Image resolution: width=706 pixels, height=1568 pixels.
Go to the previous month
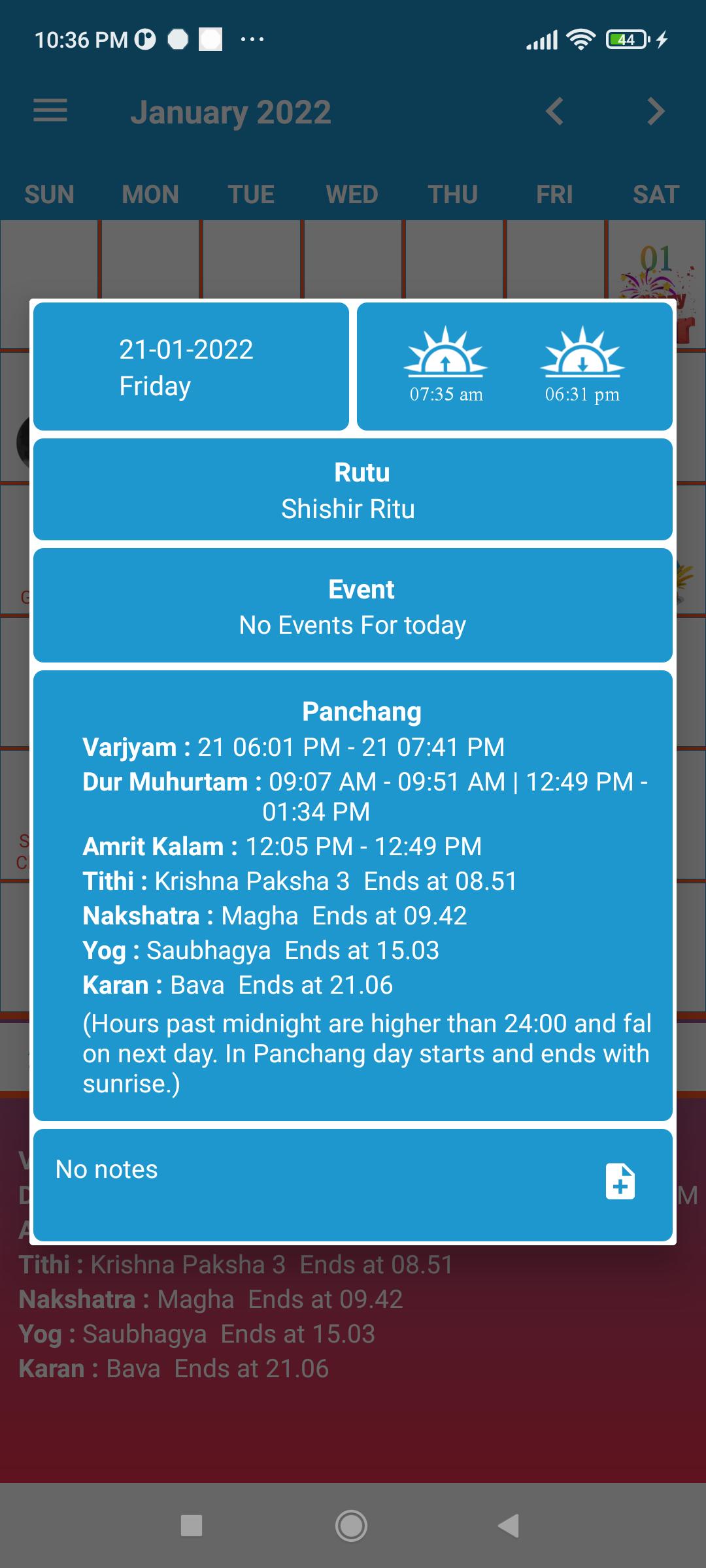point(554,111)
